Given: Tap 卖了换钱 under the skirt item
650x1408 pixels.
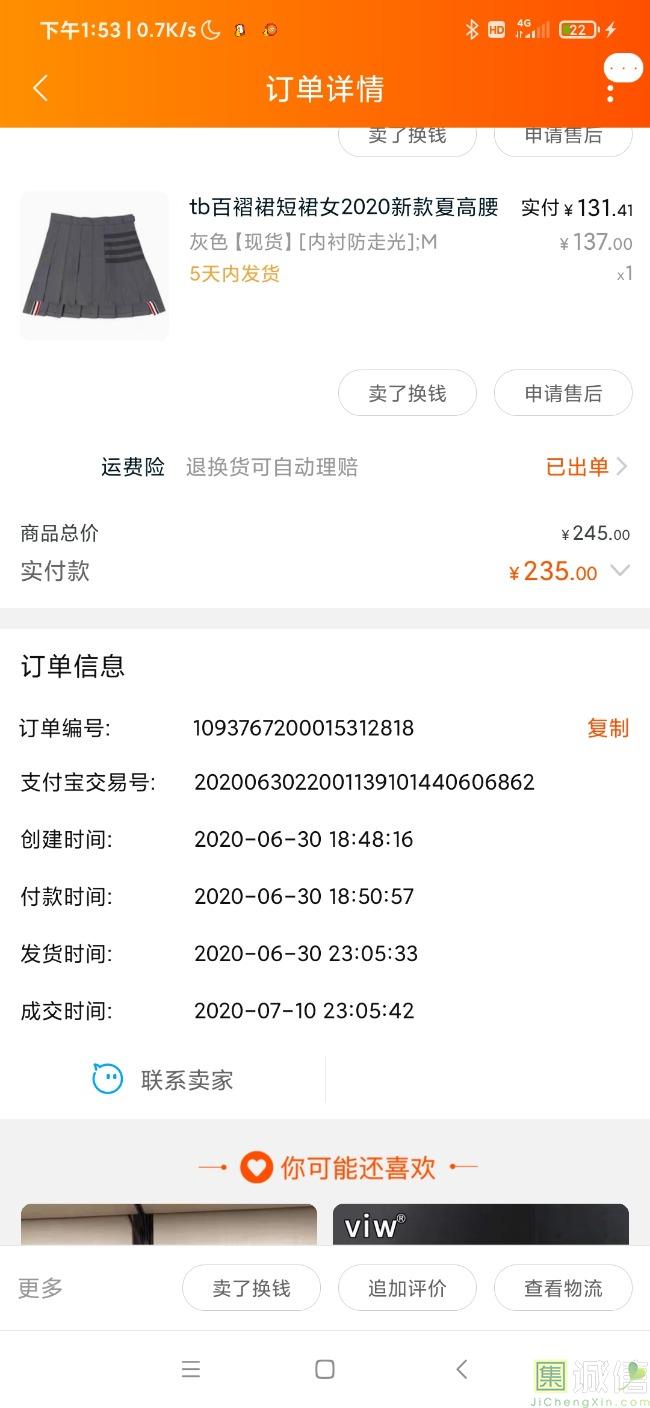Looking at the screenshot, I should [x=407, y=393].
